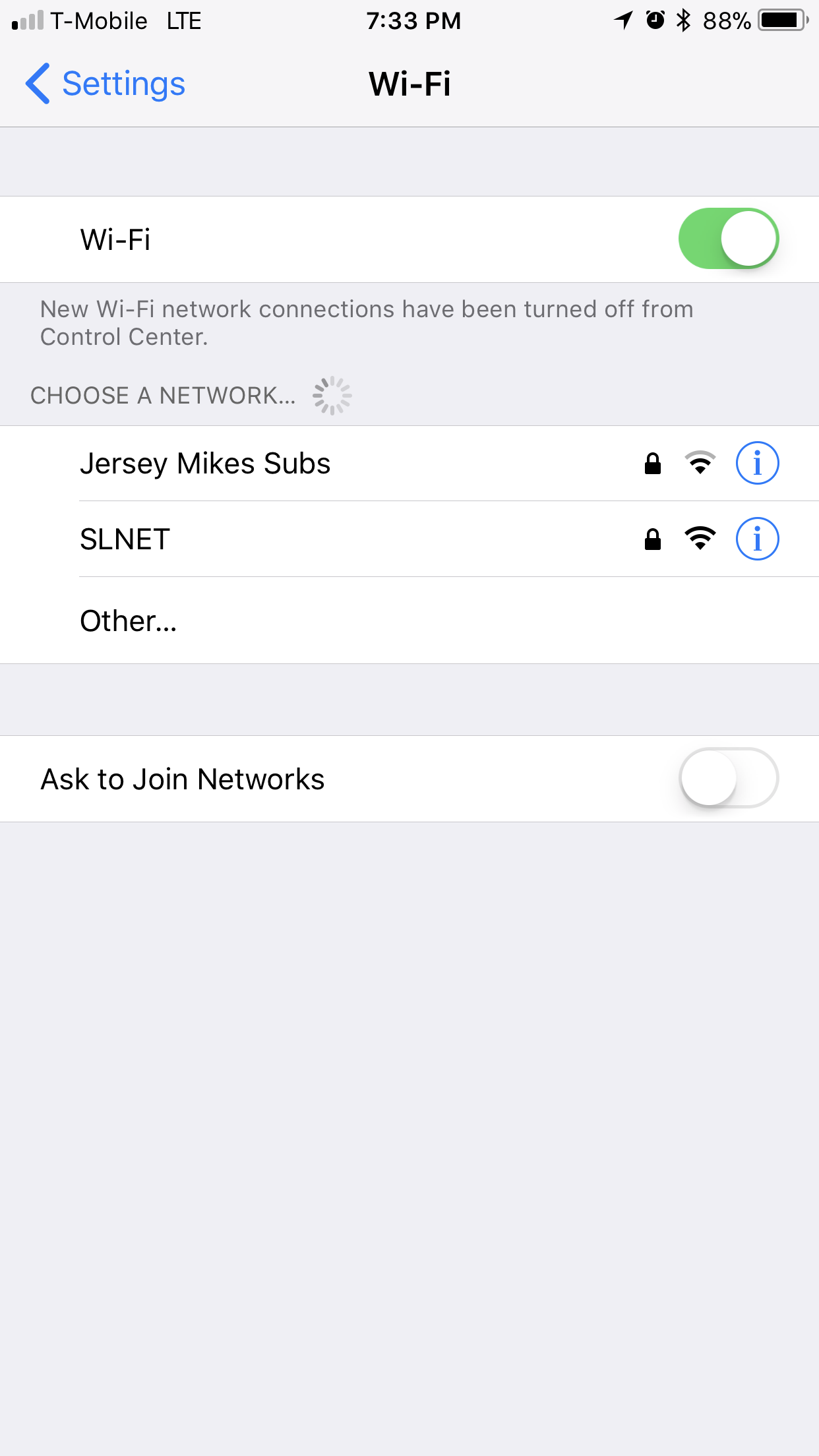Open info for SLNET
Image resolution: width=819 pixels, height=1456 pixels.
(757, 539)
